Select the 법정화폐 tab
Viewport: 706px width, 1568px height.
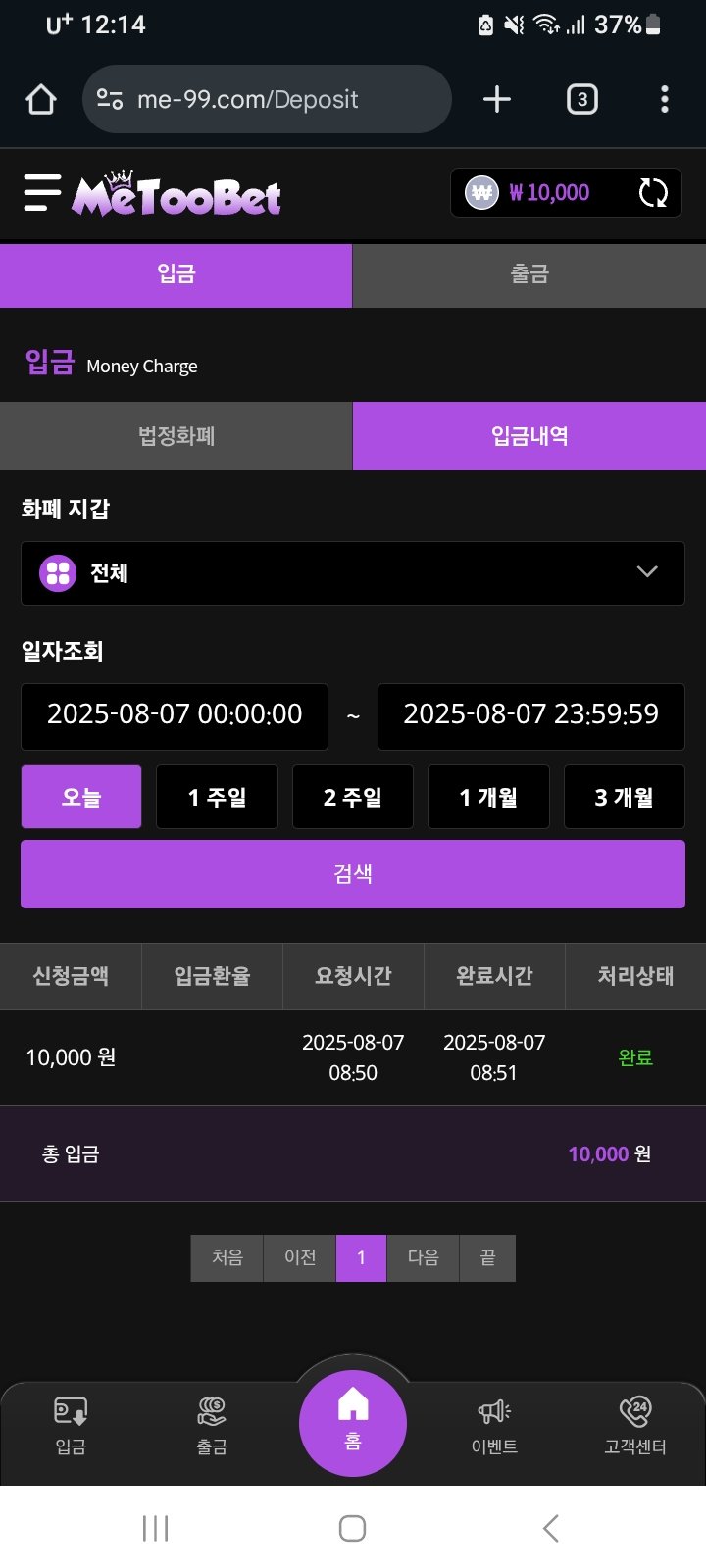click(176, 436)
